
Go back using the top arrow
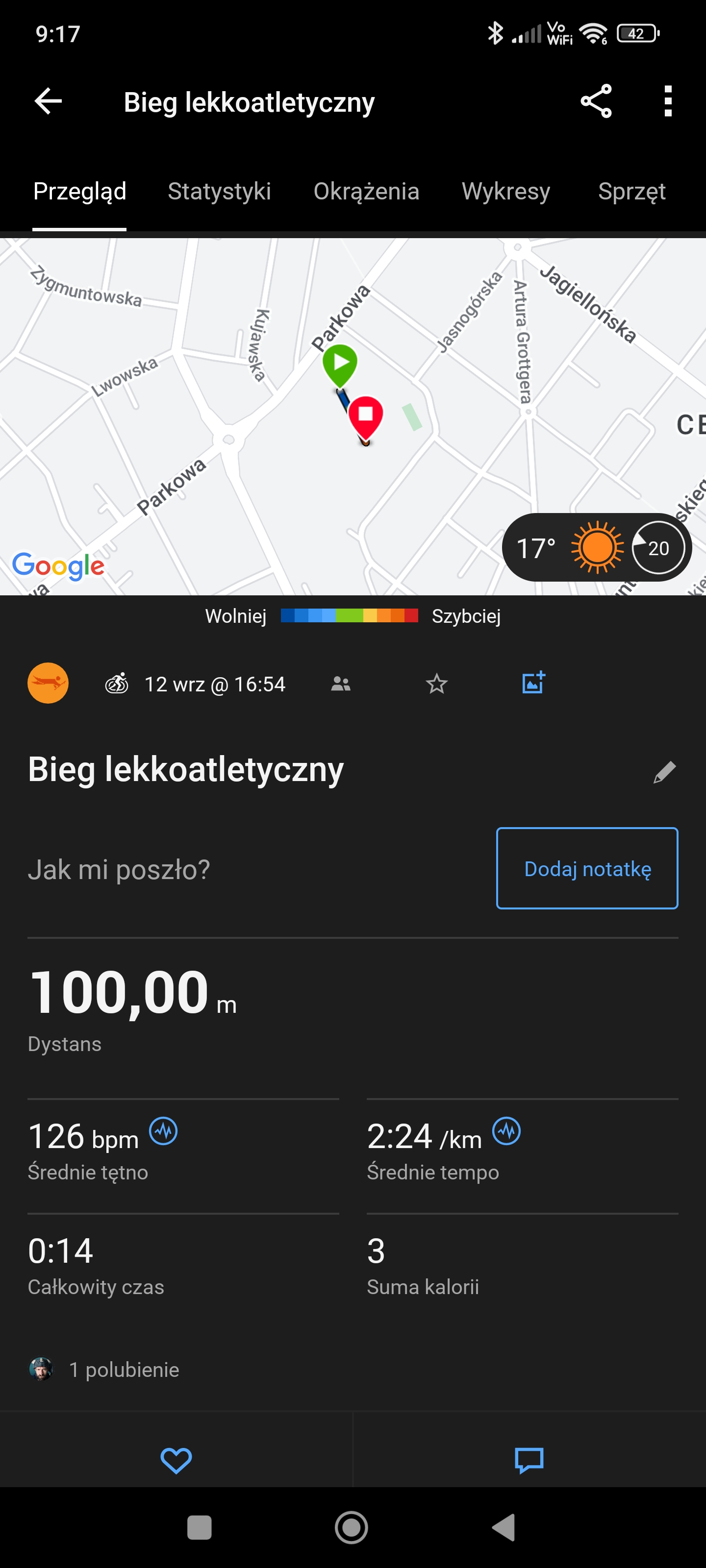(x=48, y=101)
